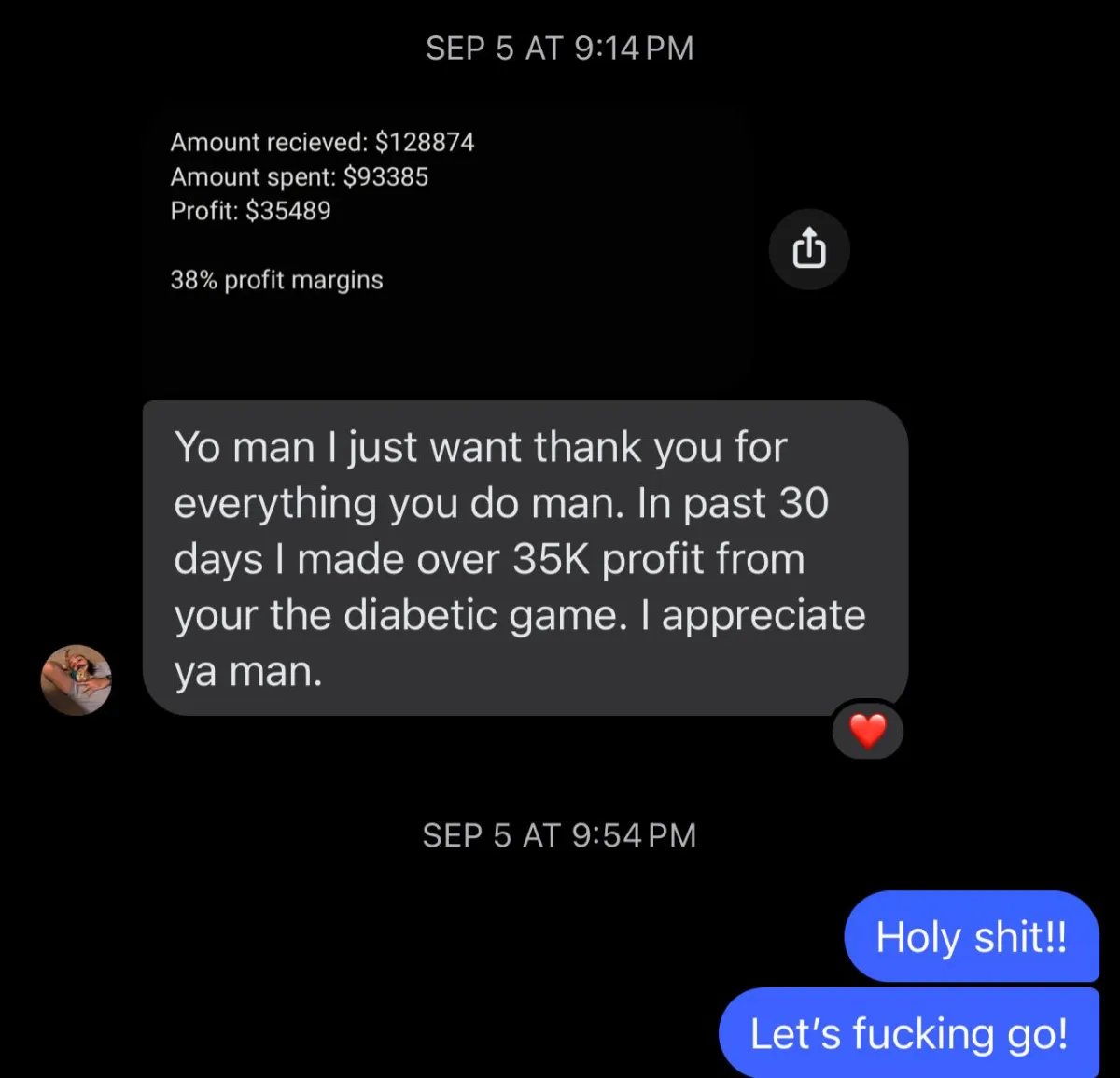Open the sender's profile picture

(77, 679)
